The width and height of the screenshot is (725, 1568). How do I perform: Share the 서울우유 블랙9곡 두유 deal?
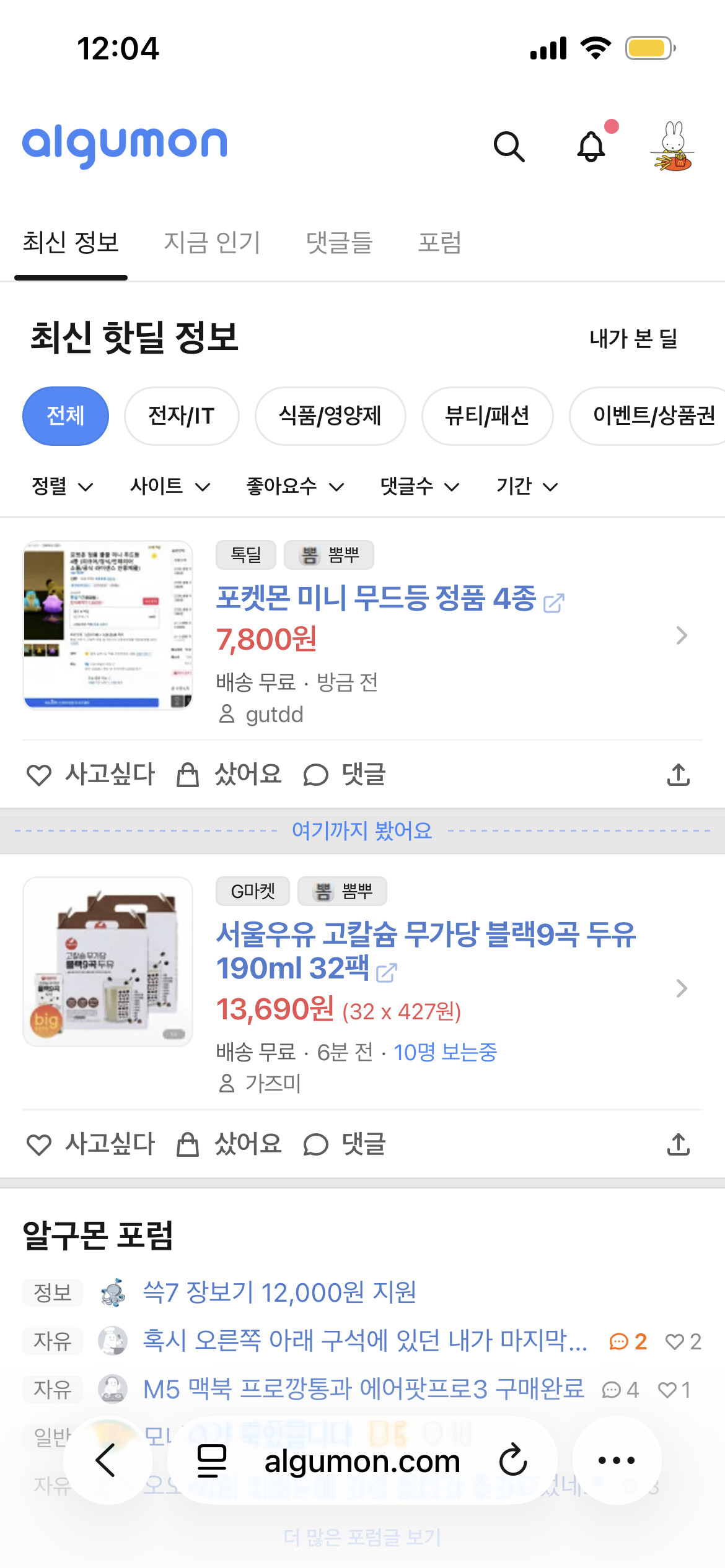[x=679, y=1144]
